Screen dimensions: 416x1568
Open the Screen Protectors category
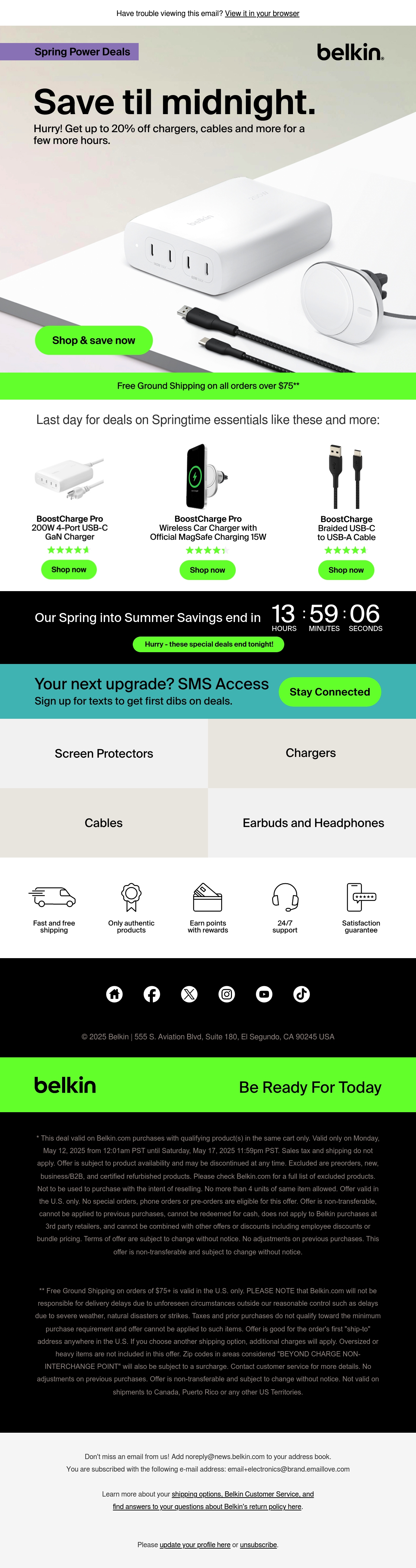tap(104, 753)
